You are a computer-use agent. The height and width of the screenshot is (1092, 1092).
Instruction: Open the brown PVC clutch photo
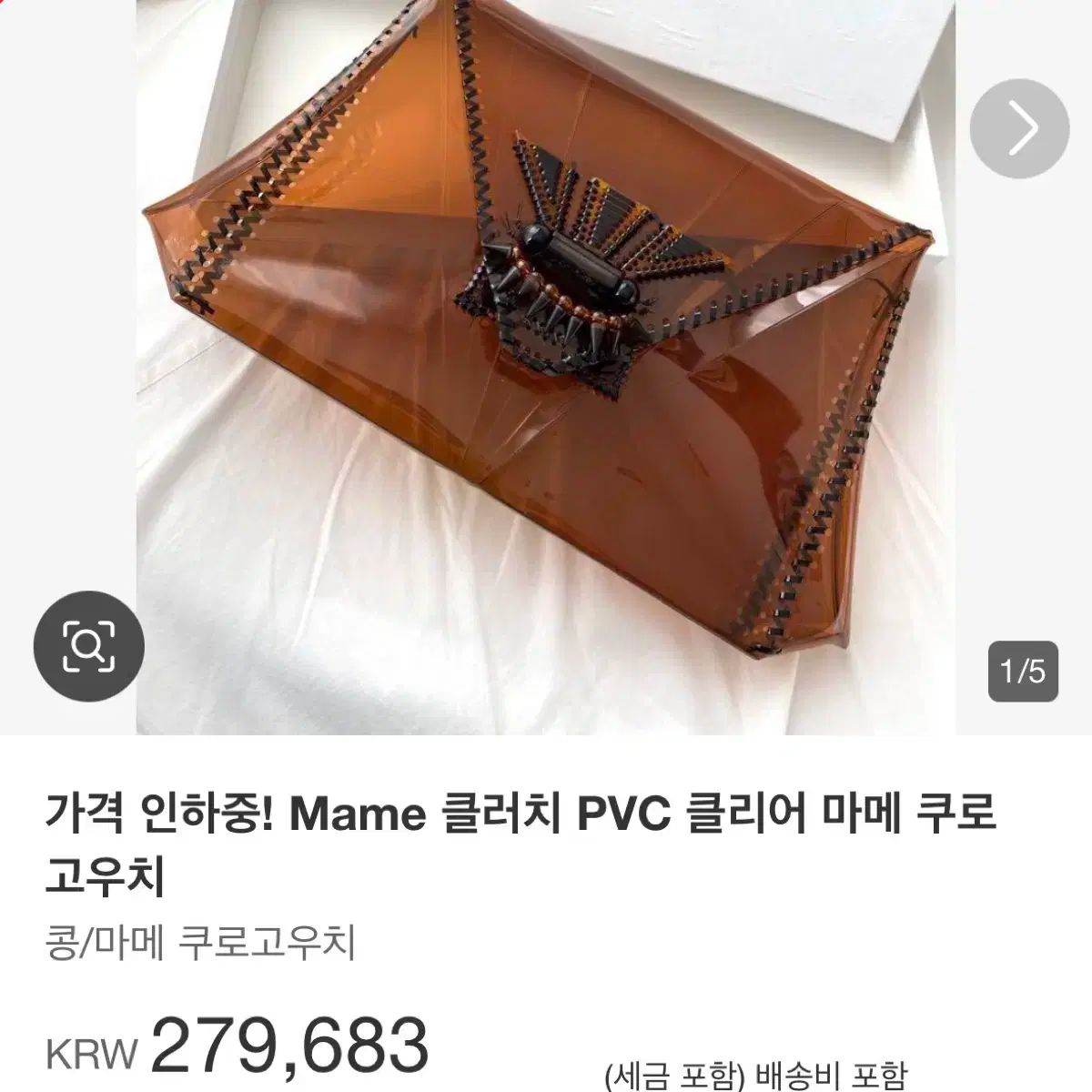[x=546, y=364]
